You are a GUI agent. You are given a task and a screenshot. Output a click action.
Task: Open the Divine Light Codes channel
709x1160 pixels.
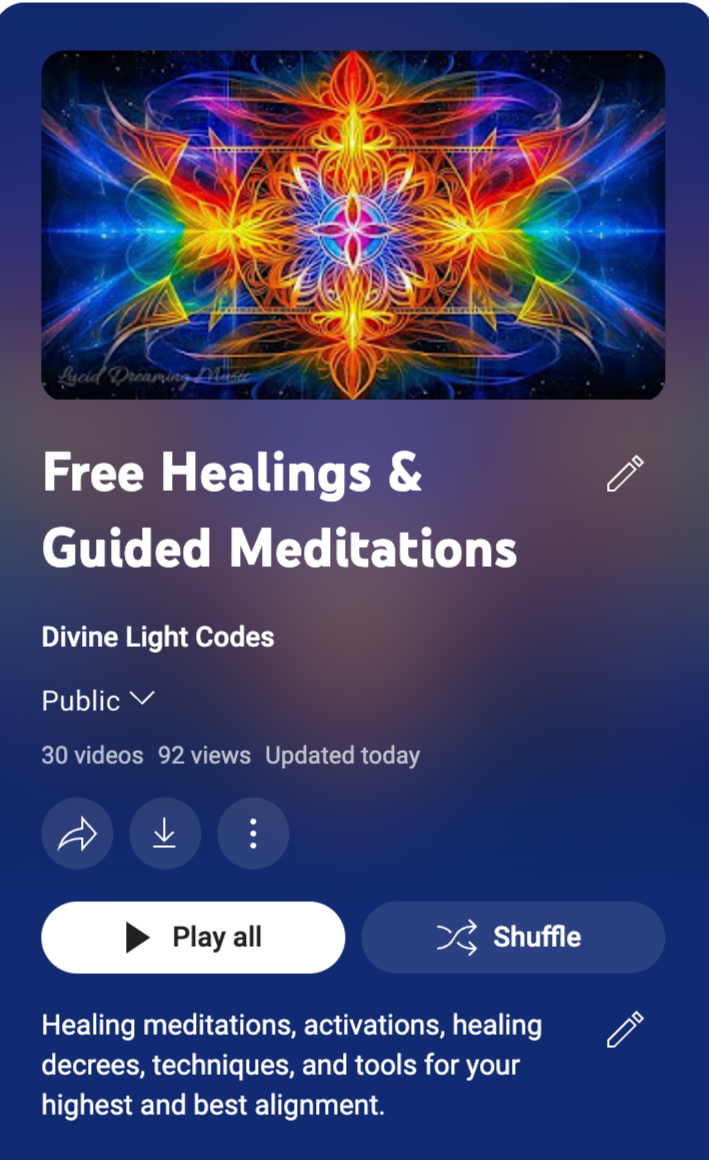(158, 637)
